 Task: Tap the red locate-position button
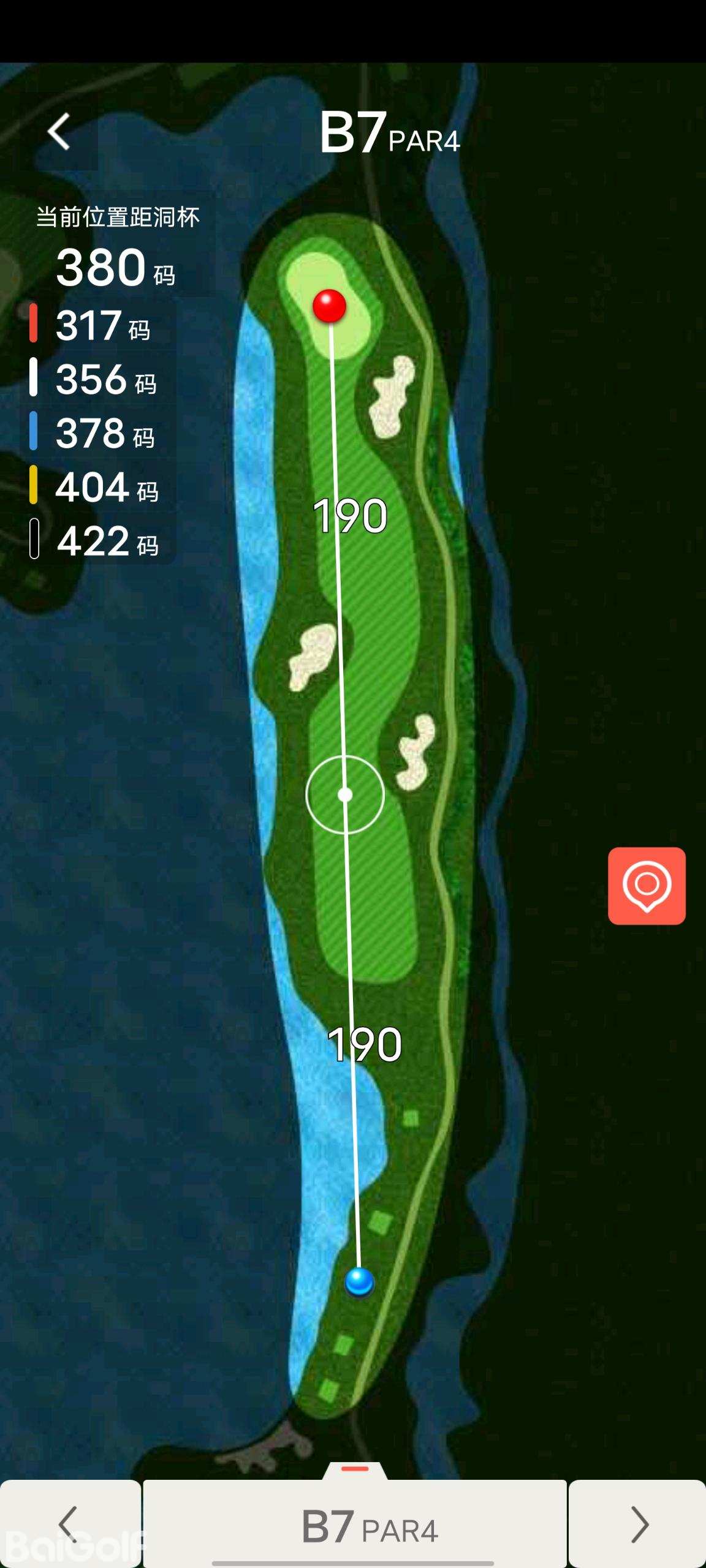point(647,886)
